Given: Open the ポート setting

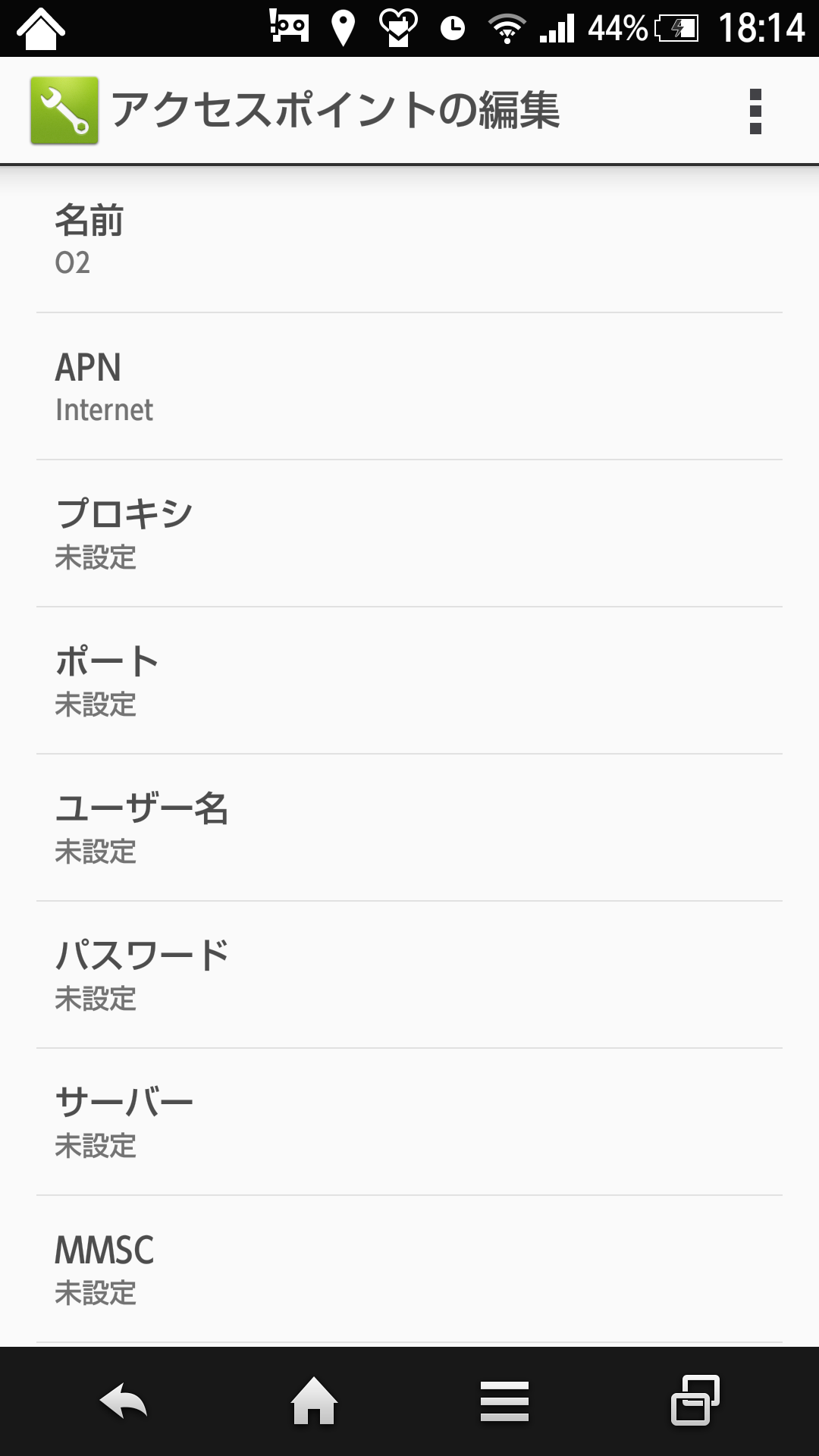Looking at the screenshot, I should pyautogui.click(x=409, y=680).
